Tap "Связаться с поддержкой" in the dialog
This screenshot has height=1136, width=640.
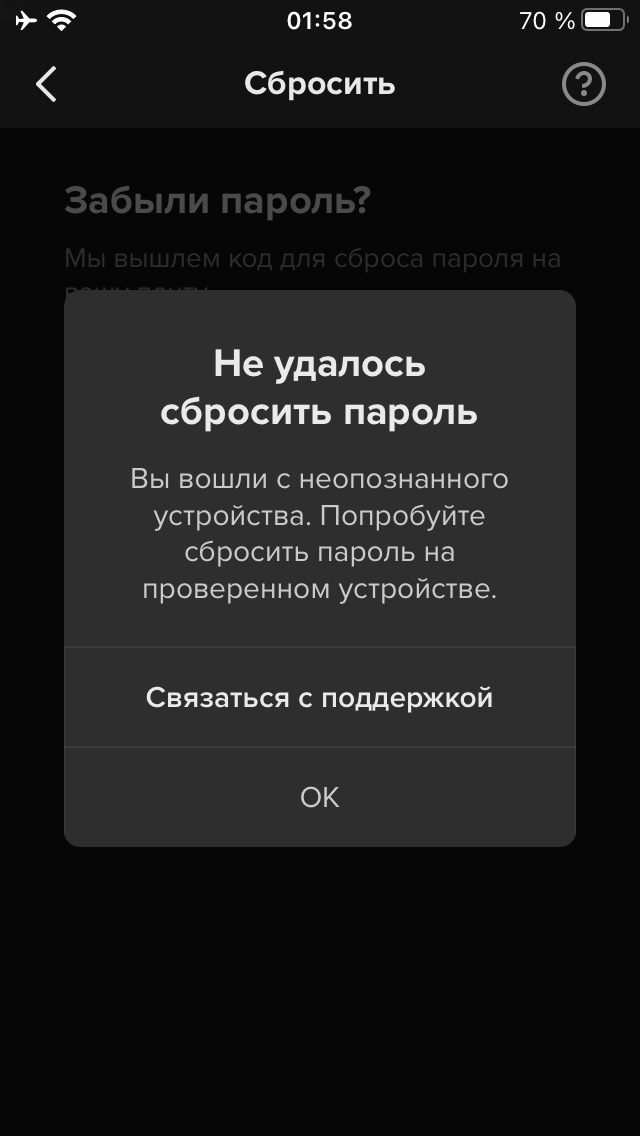tap(320, 697)
